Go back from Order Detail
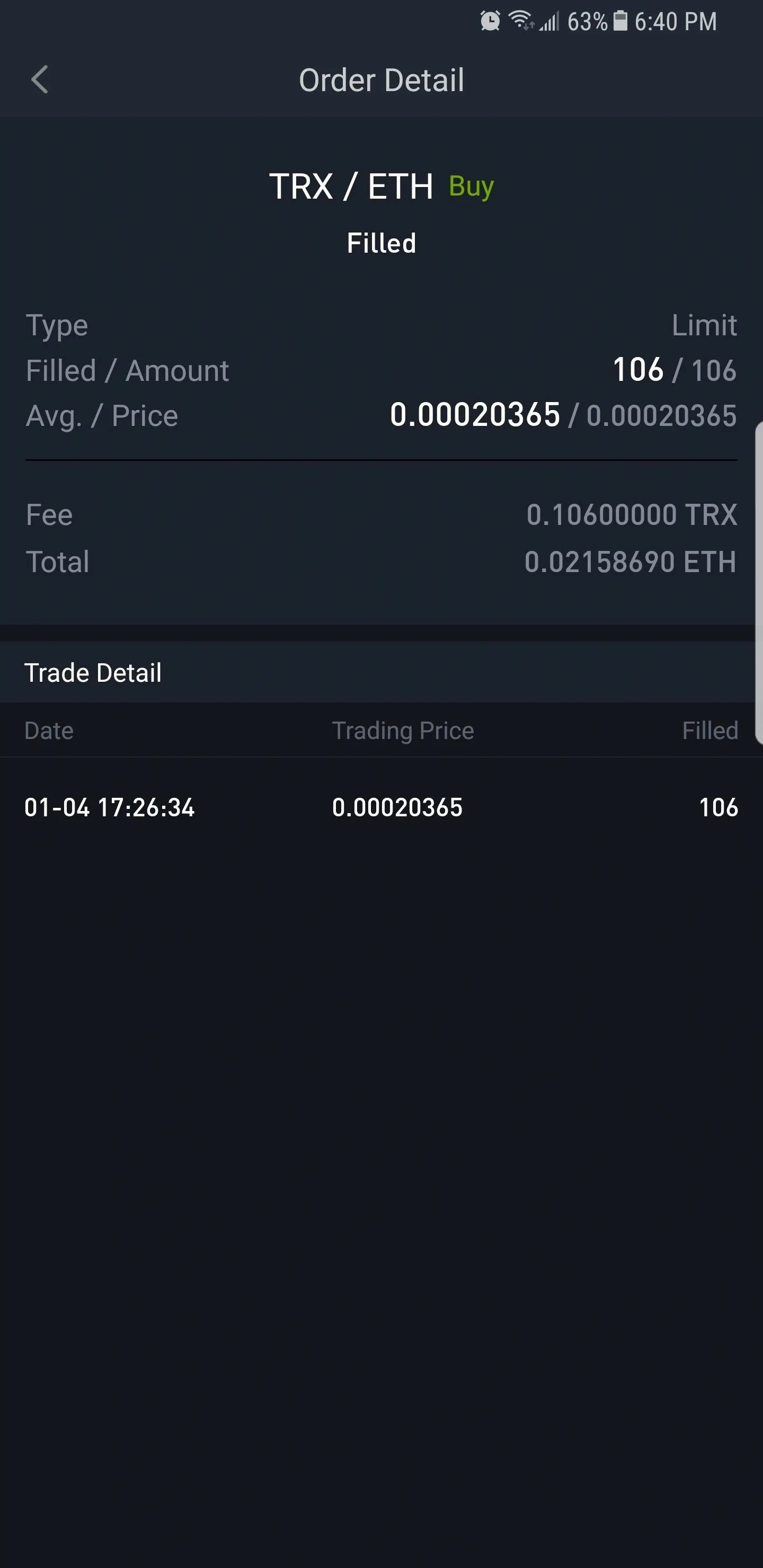This screenshot has height=1568, width=763. (x=40, y=80)
